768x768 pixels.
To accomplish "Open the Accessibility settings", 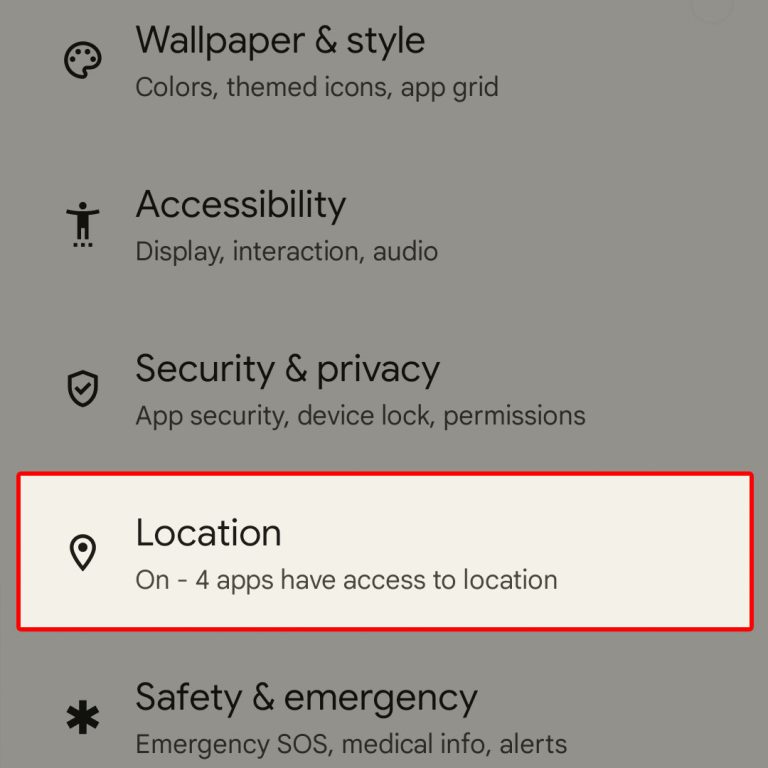I will (x=241, y=225).
